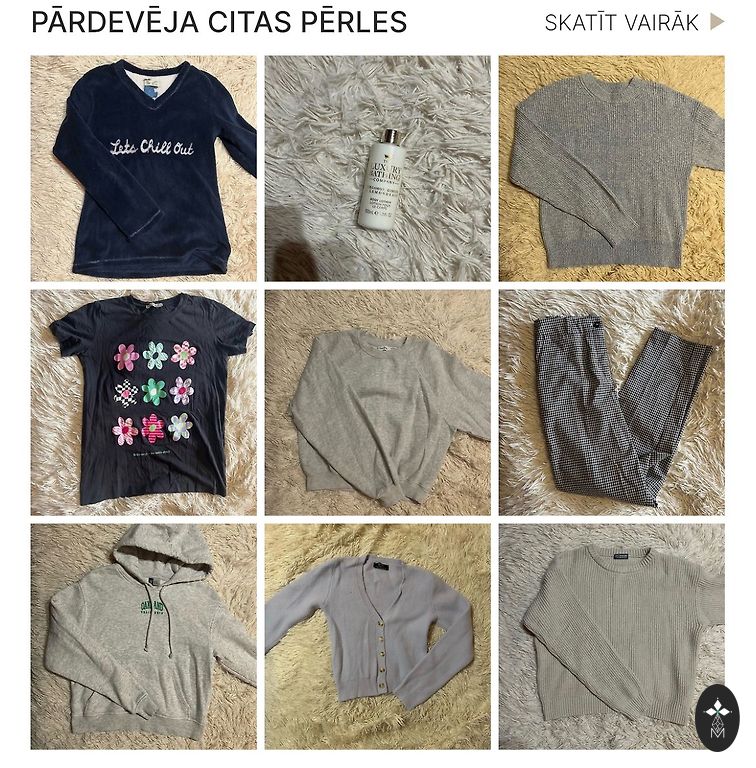This screenshot has height=768, width=756.
Task: View the checkered trousers listing
Action: click(611, 402)
